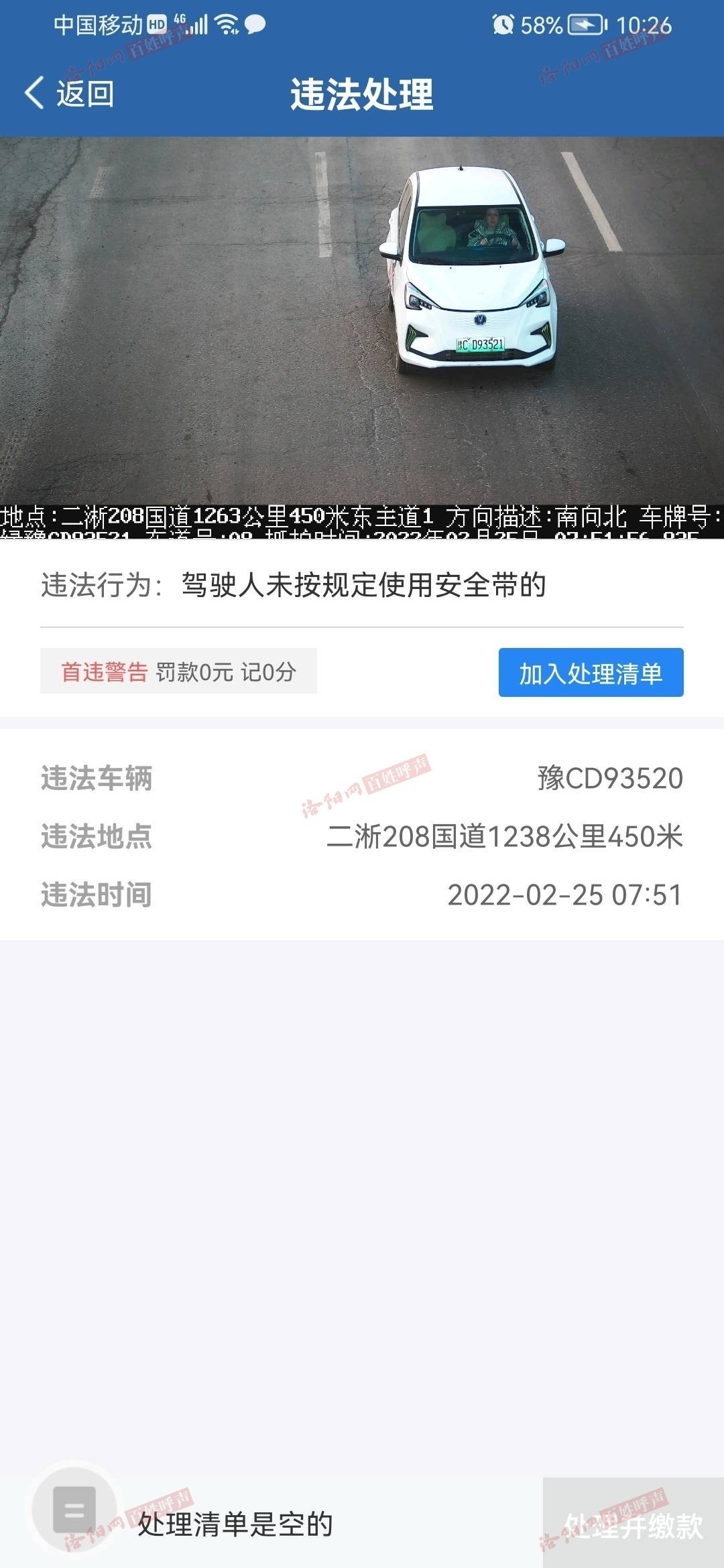This screenshot has height=1568, width=724.
Task: Go back using the 返回 button
Action: [69, 93]
